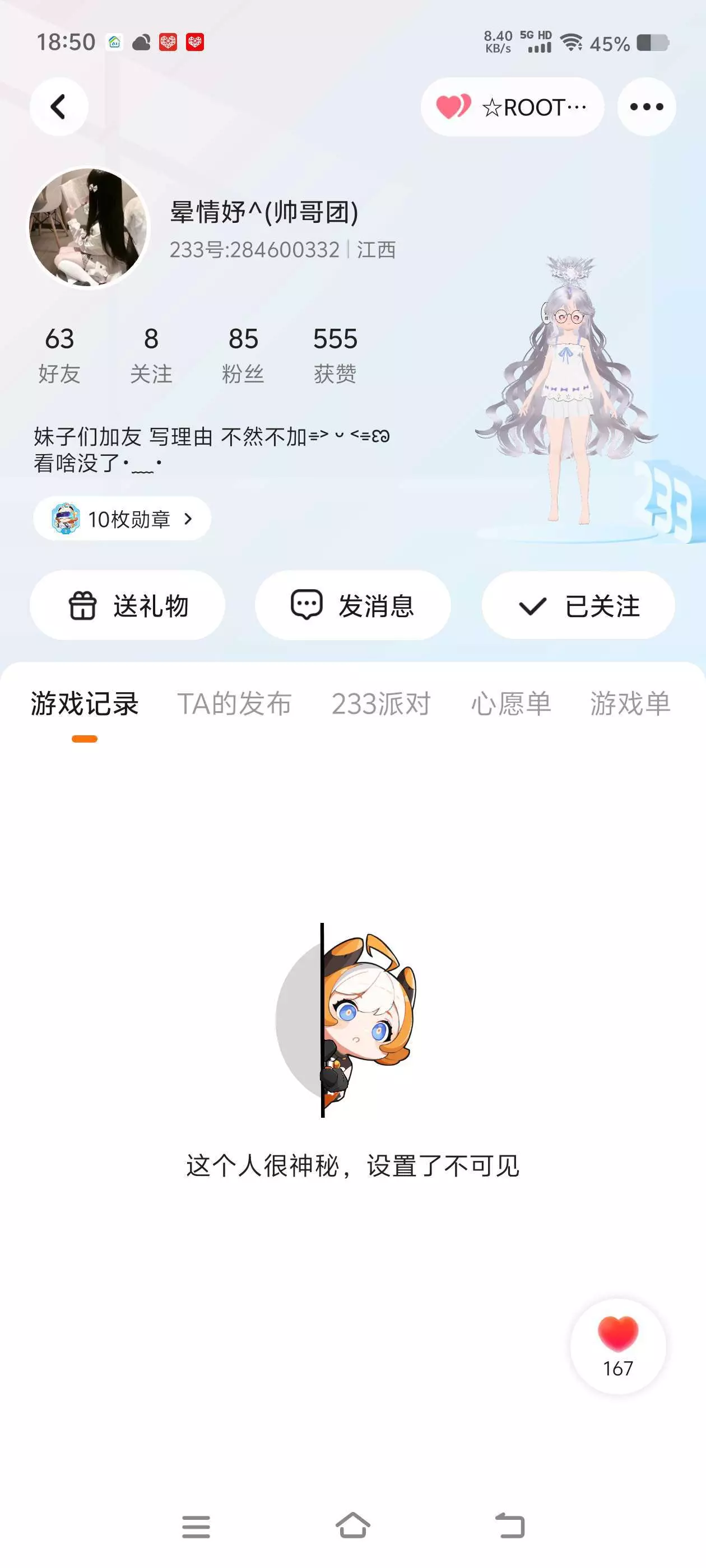The height and width of the screenshot is (1568, 706).
Task: Toggle the 已关注 following button
Action: point(578,606)
